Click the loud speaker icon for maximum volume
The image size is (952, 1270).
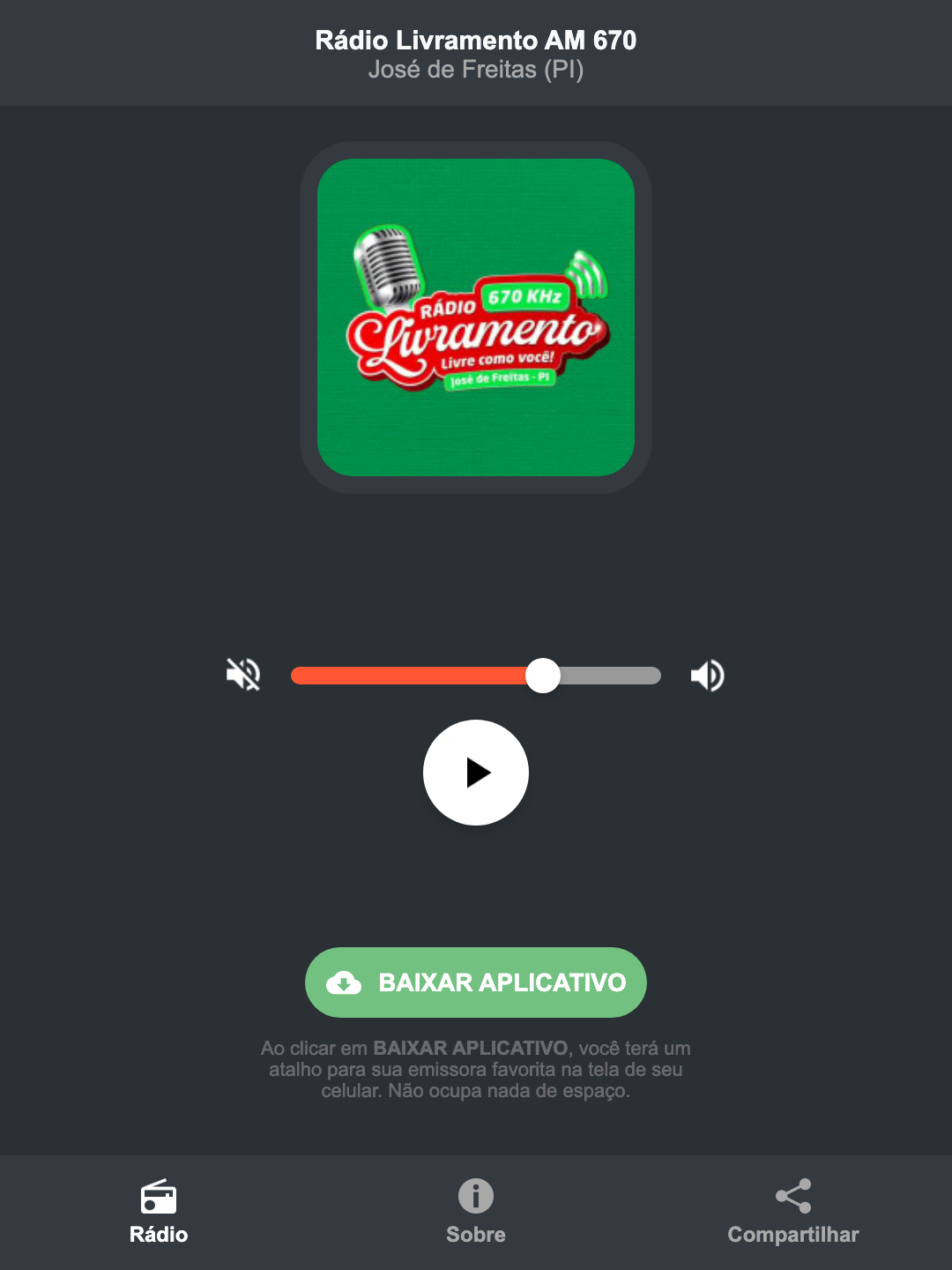pos(707,675)
